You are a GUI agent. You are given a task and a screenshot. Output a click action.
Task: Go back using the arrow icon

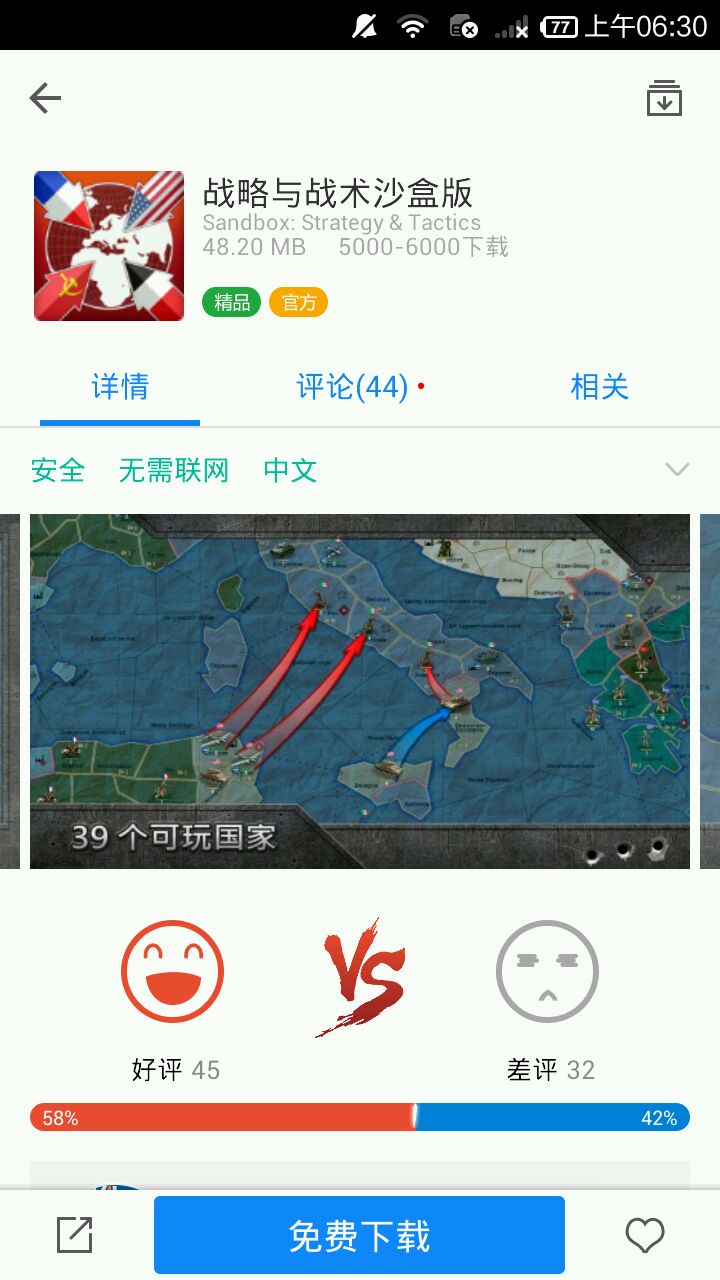pos(45,98)
